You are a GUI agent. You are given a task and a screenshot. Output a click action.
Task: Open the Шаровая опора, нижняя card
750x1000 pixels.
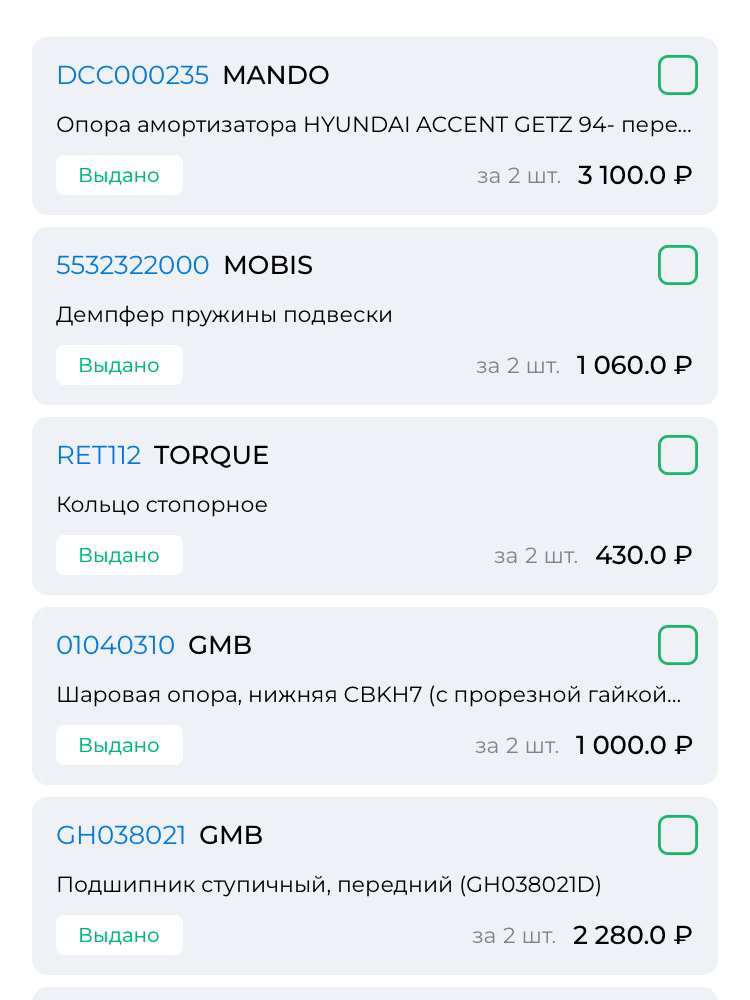coord(370,696)
